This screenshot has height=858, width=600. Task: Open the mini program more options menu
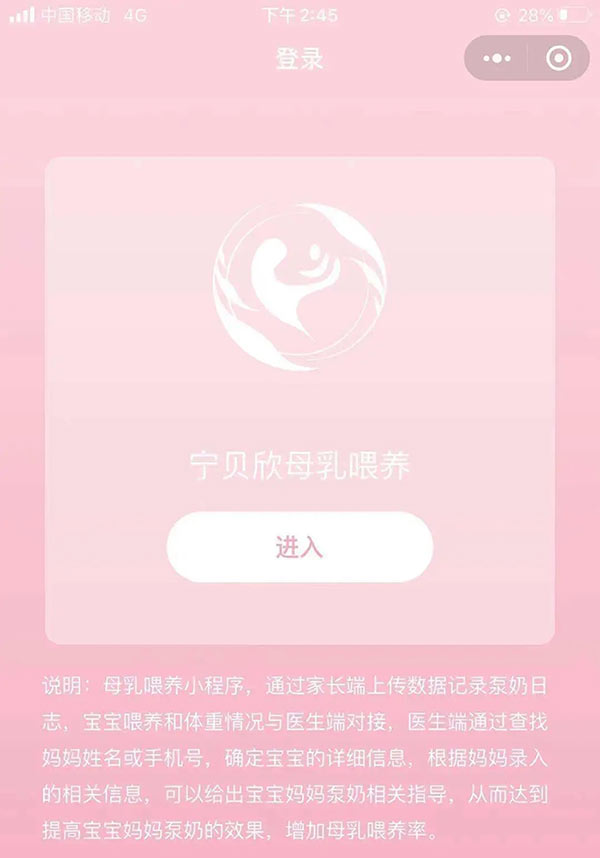coord(497,59)
